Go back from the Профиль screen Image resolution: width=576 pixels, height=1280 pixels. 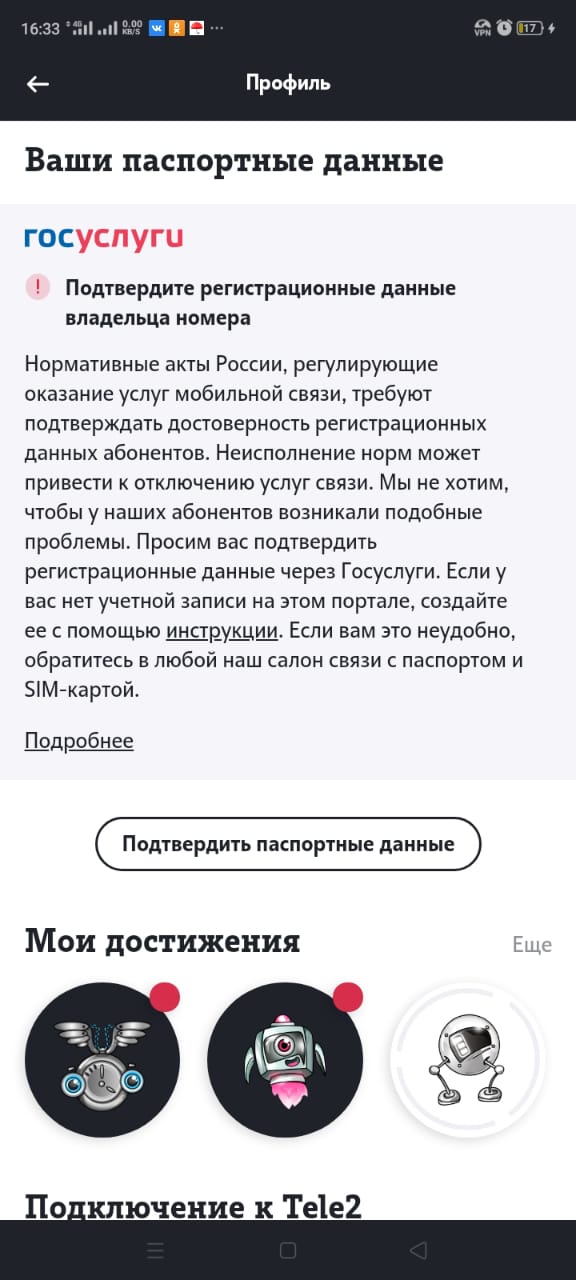coord(38,84)
